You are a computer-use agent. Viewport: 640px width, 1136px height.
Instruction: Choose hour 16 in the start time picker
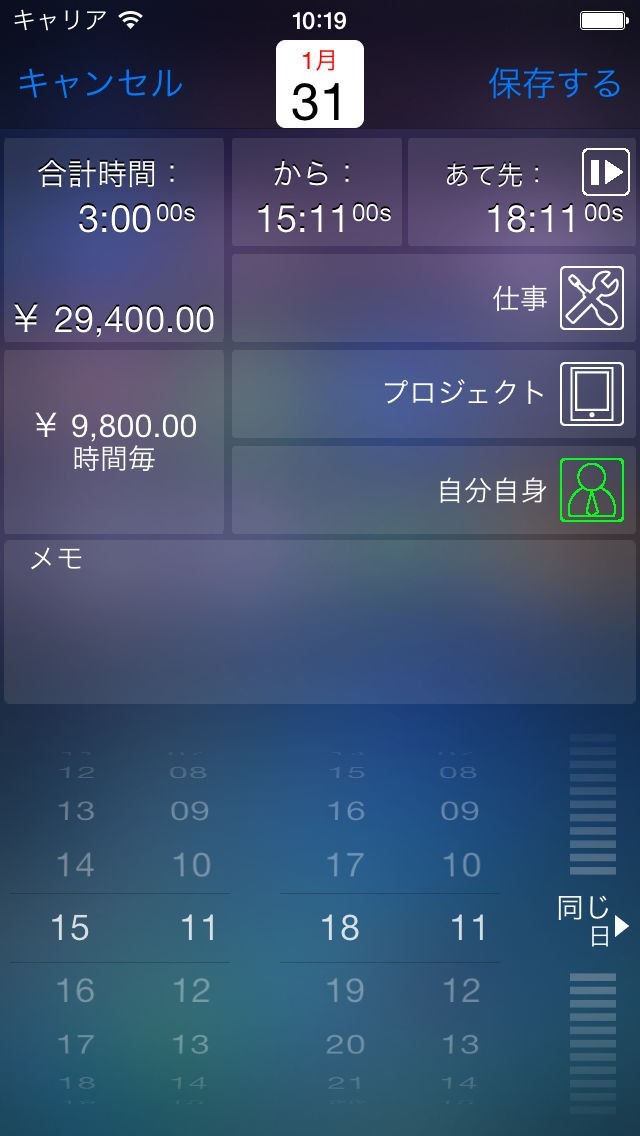pos(76,990)
